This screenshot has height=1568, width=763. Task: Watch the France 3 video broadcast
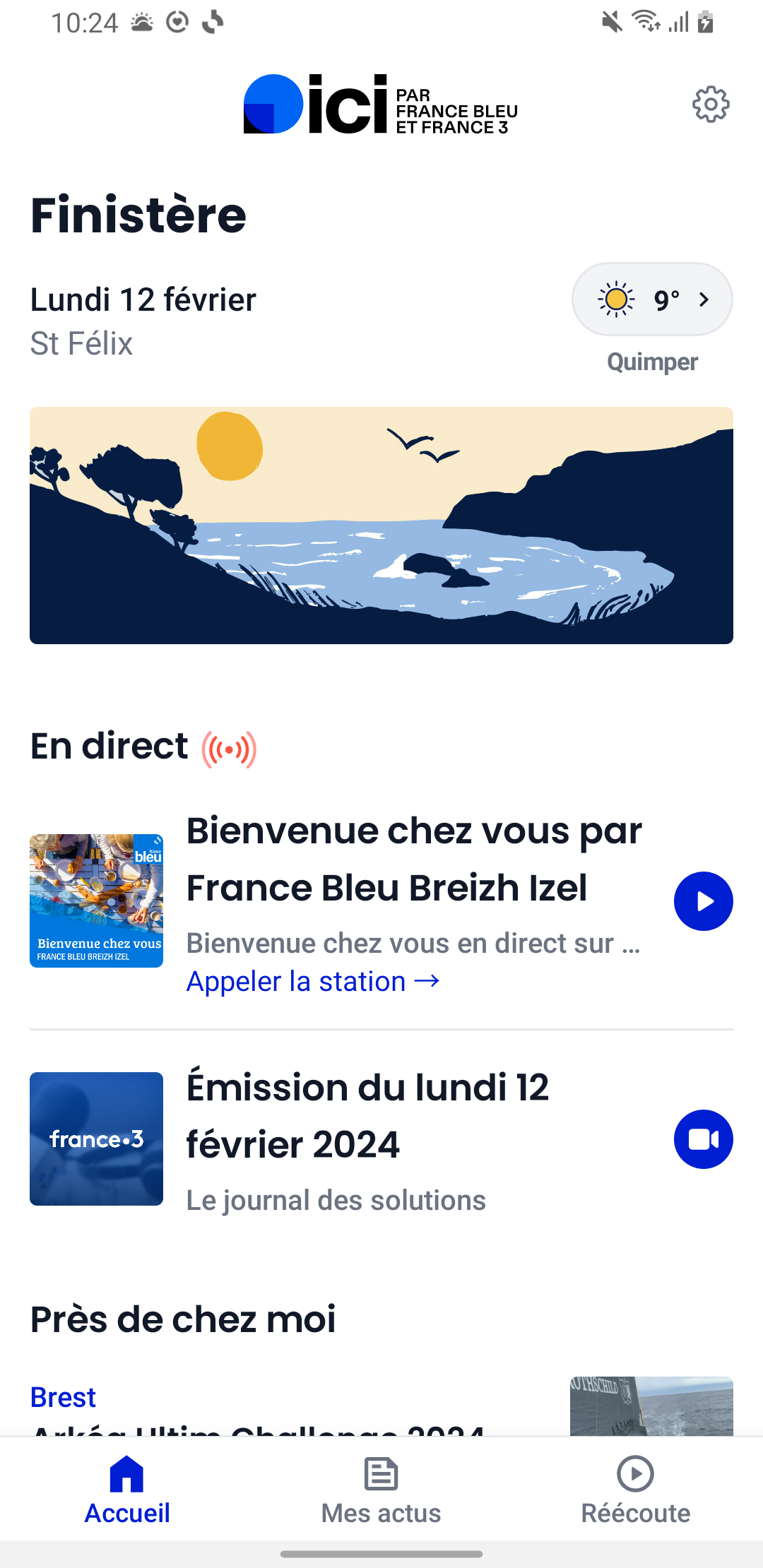[x=703, y=1139]
